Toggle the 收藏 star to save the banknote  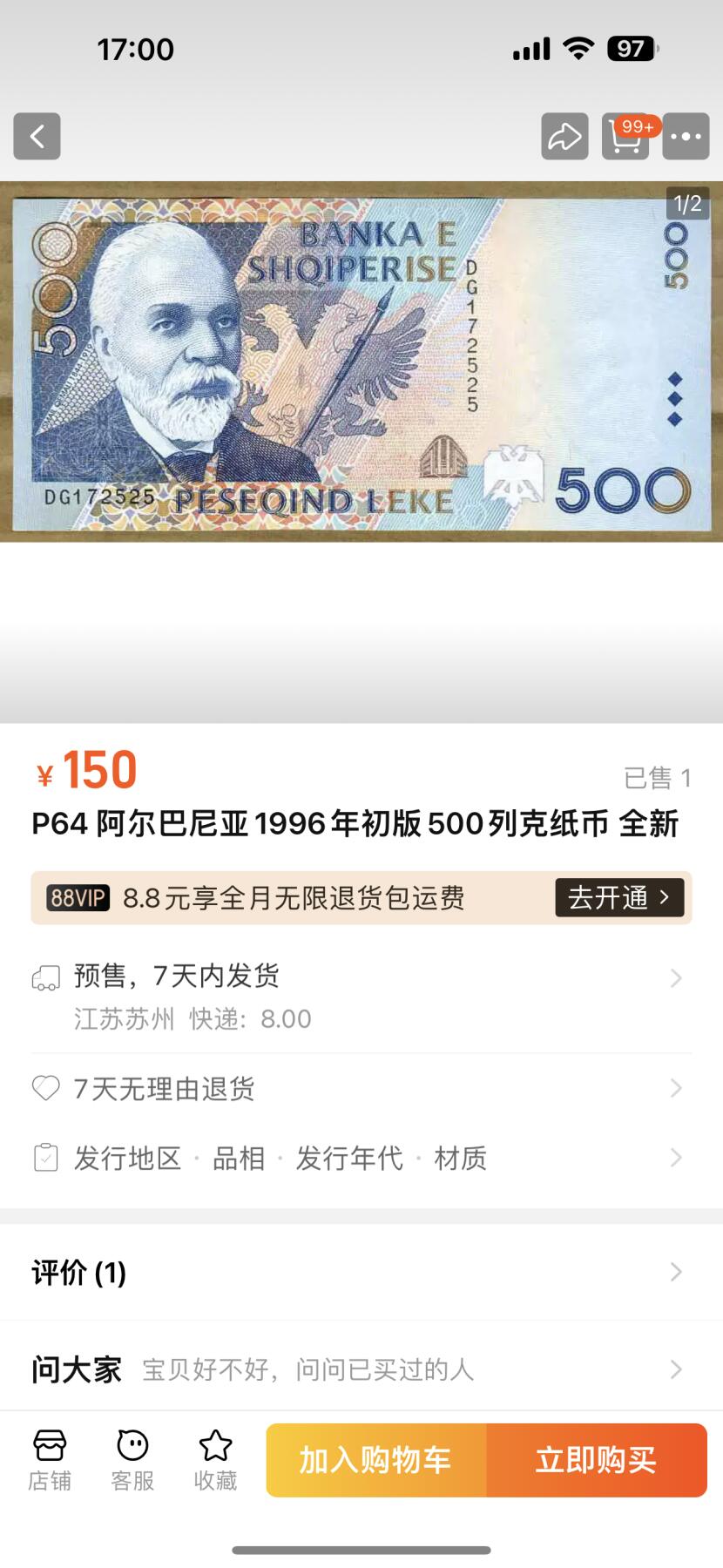pyautogui.click(x=214, y=1459)
